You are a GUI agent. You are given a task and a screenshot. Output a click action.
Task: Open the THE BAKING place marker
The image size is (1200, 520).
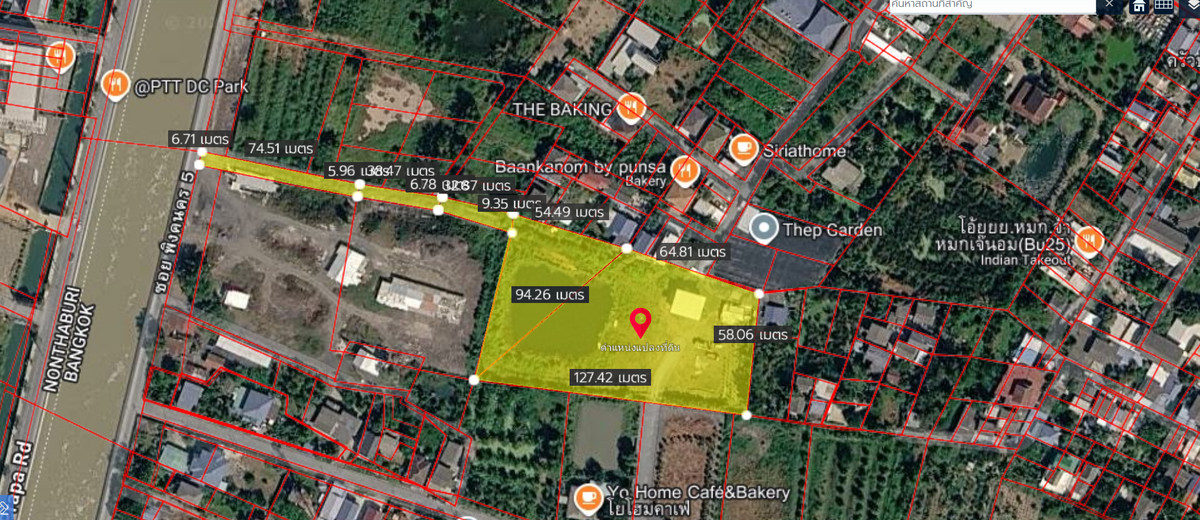point(630,106)
